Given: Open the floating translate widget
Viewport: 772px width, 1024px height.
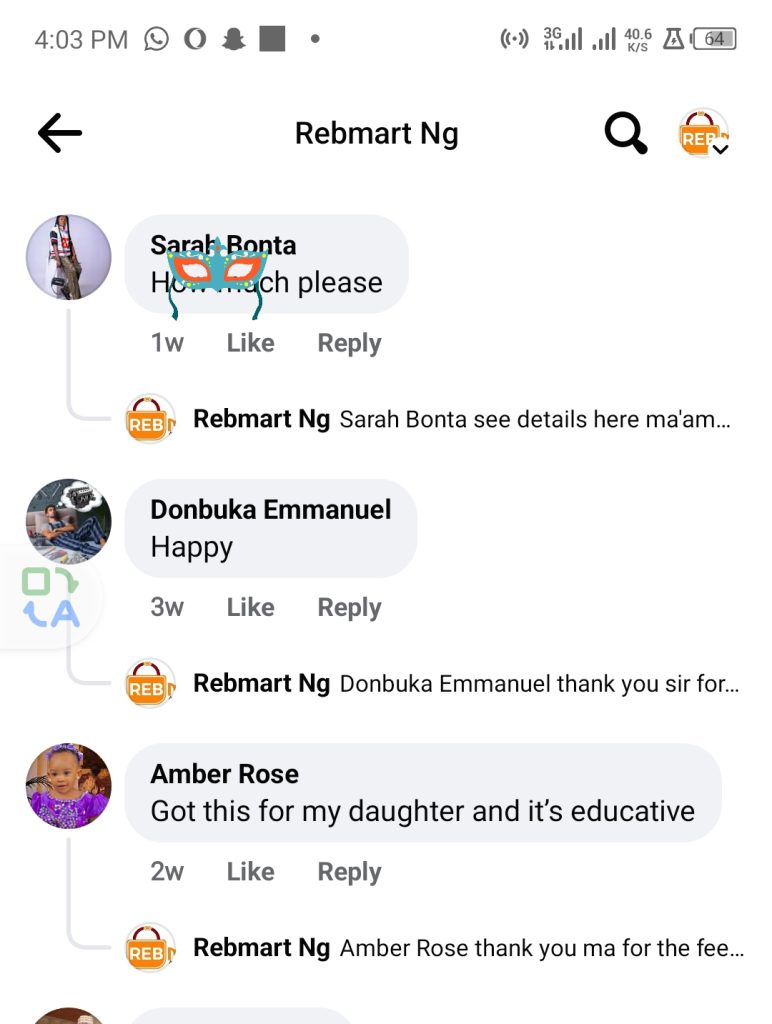Looking at the screenshot, I should point(50,597).
